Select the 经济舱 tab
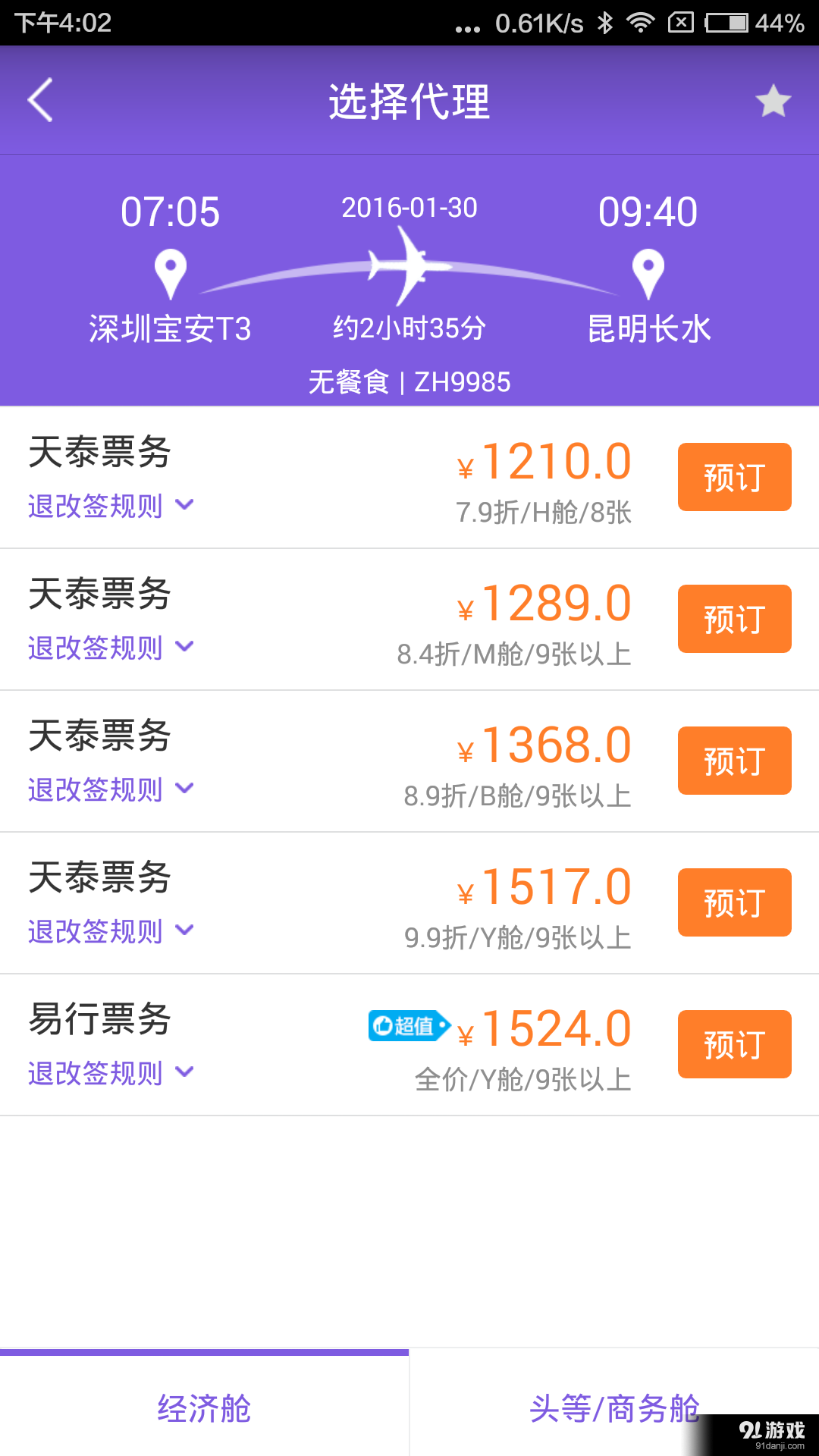This screenshot has width=819, height=1456. point(205,1408)
